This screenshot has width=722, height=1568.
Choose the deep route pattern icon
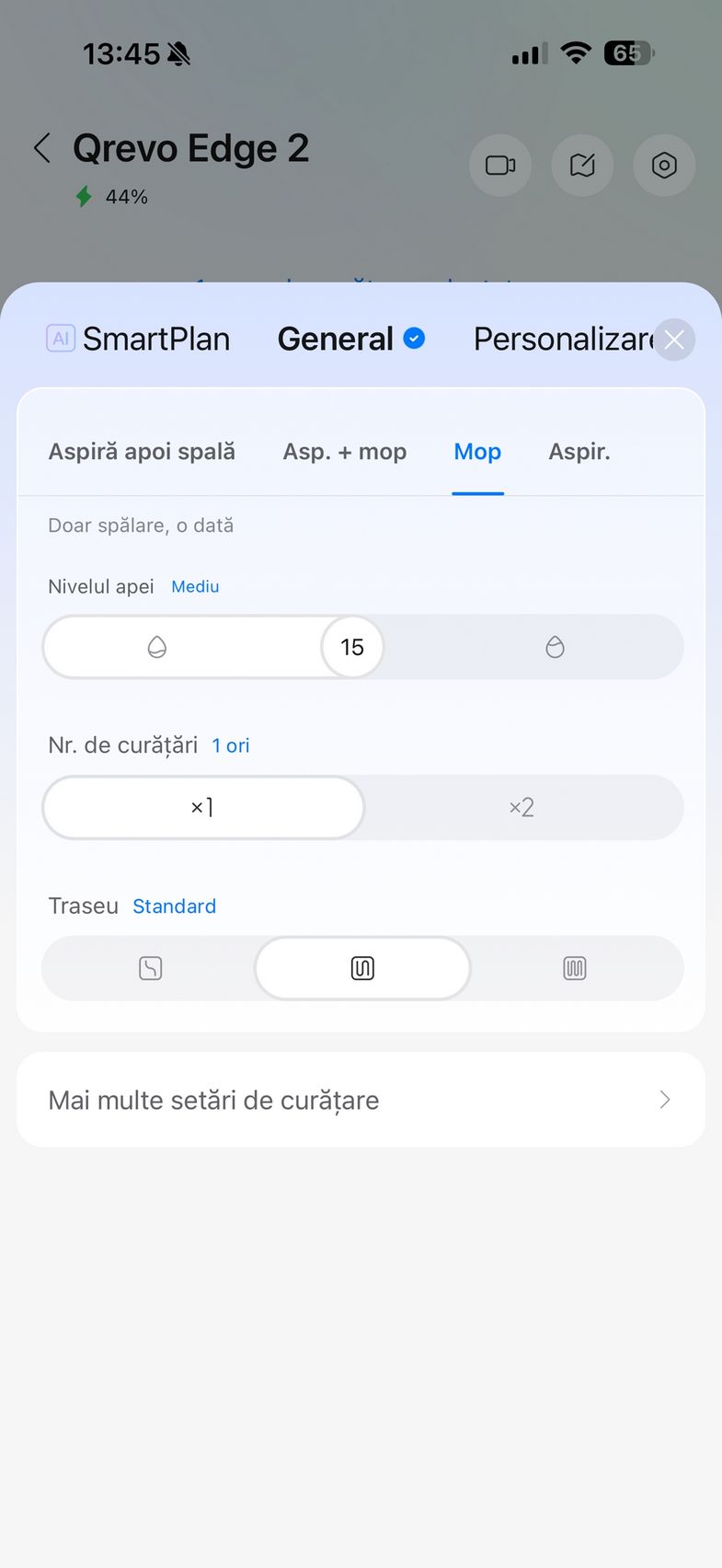click(x=575, y=968)
